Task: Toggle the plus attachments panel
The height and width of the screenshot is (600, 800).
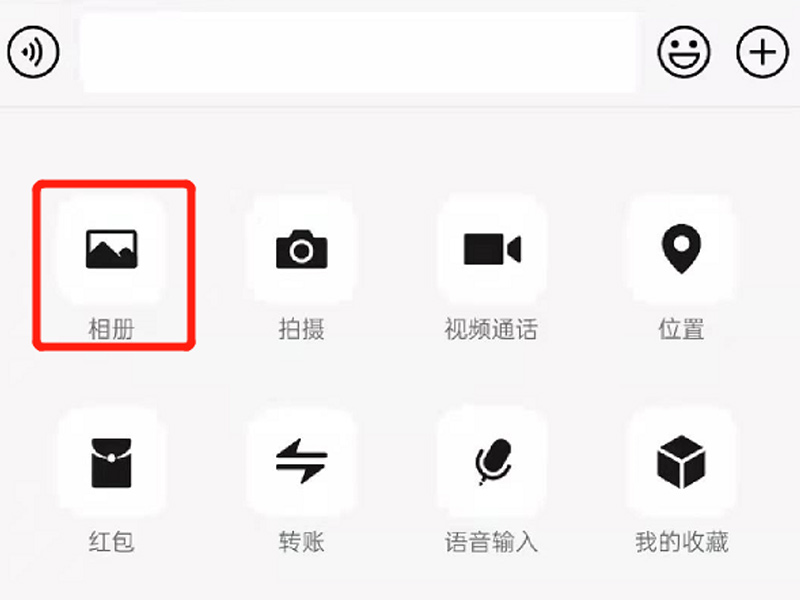Action: click(762, 52)
